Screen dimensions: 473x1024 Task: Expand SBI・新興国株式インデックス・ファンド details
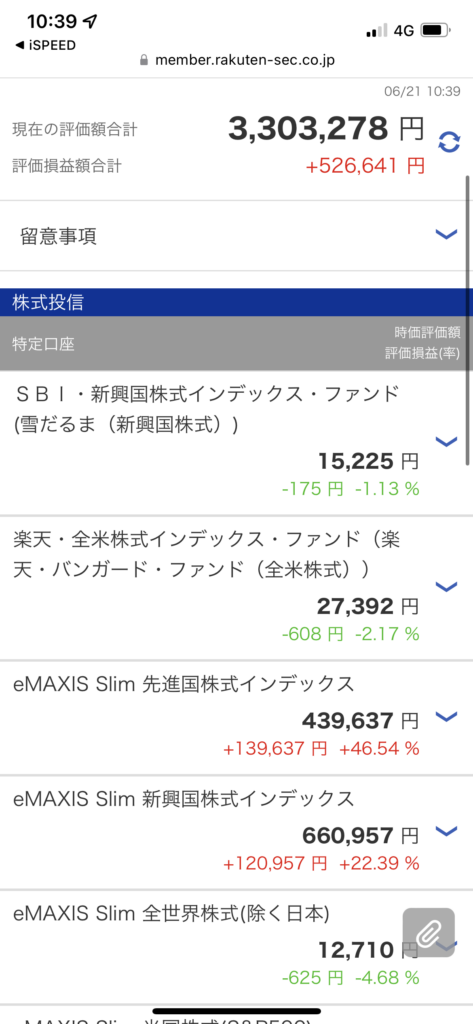(446, 442)
